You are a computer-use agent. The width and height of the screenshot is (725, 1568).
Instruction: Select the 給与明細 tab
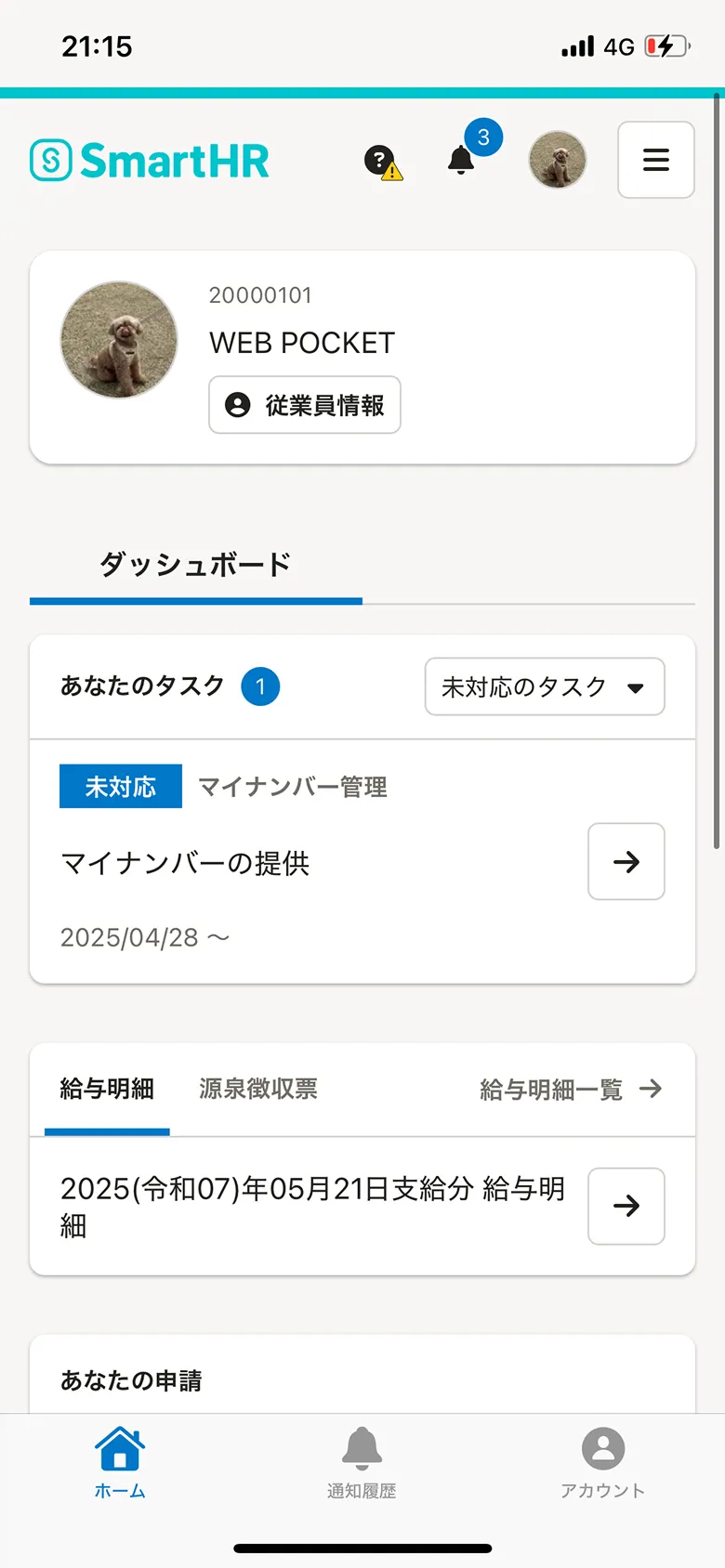105,1090
